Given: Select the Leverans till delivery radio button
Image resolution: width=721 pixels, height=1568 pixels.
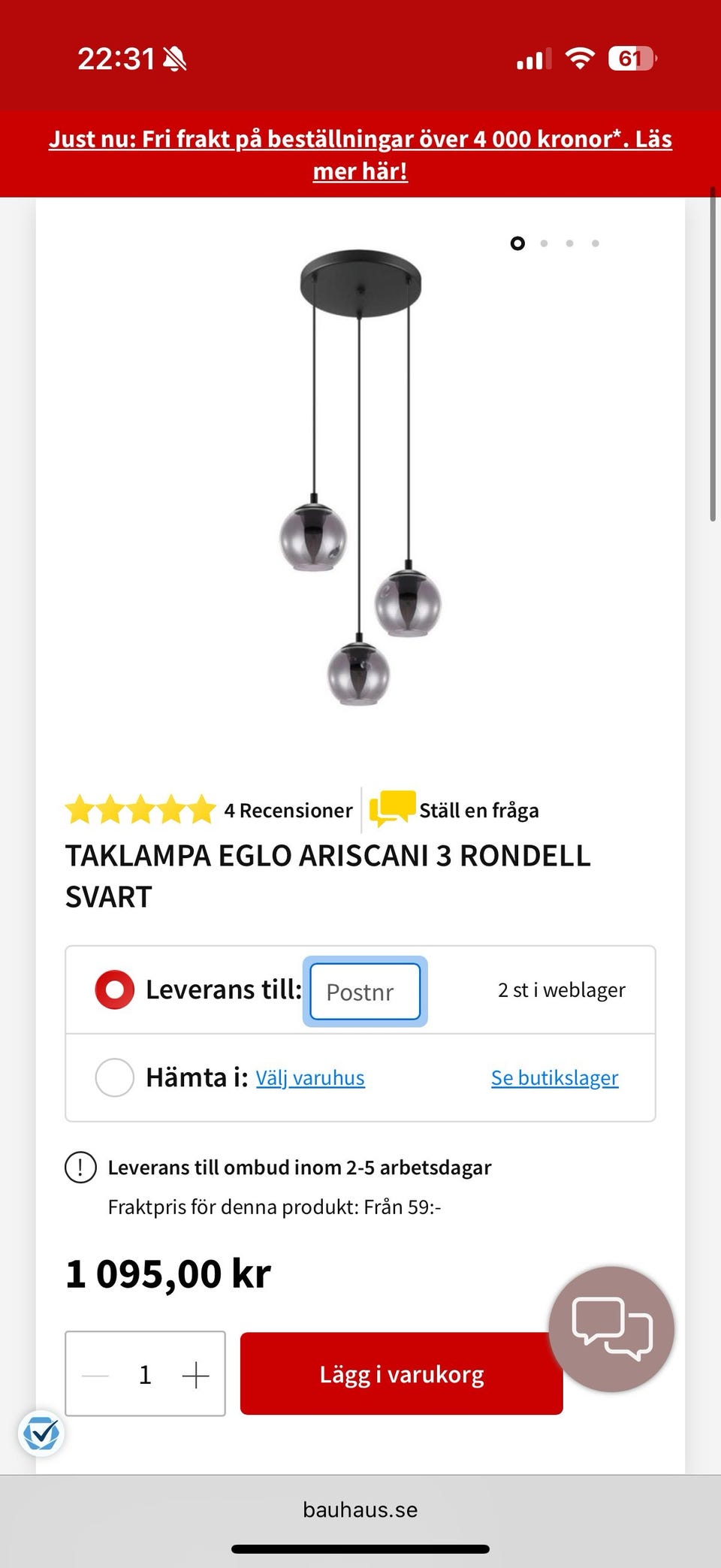Looking at the screenshot, I should point(114,990).
